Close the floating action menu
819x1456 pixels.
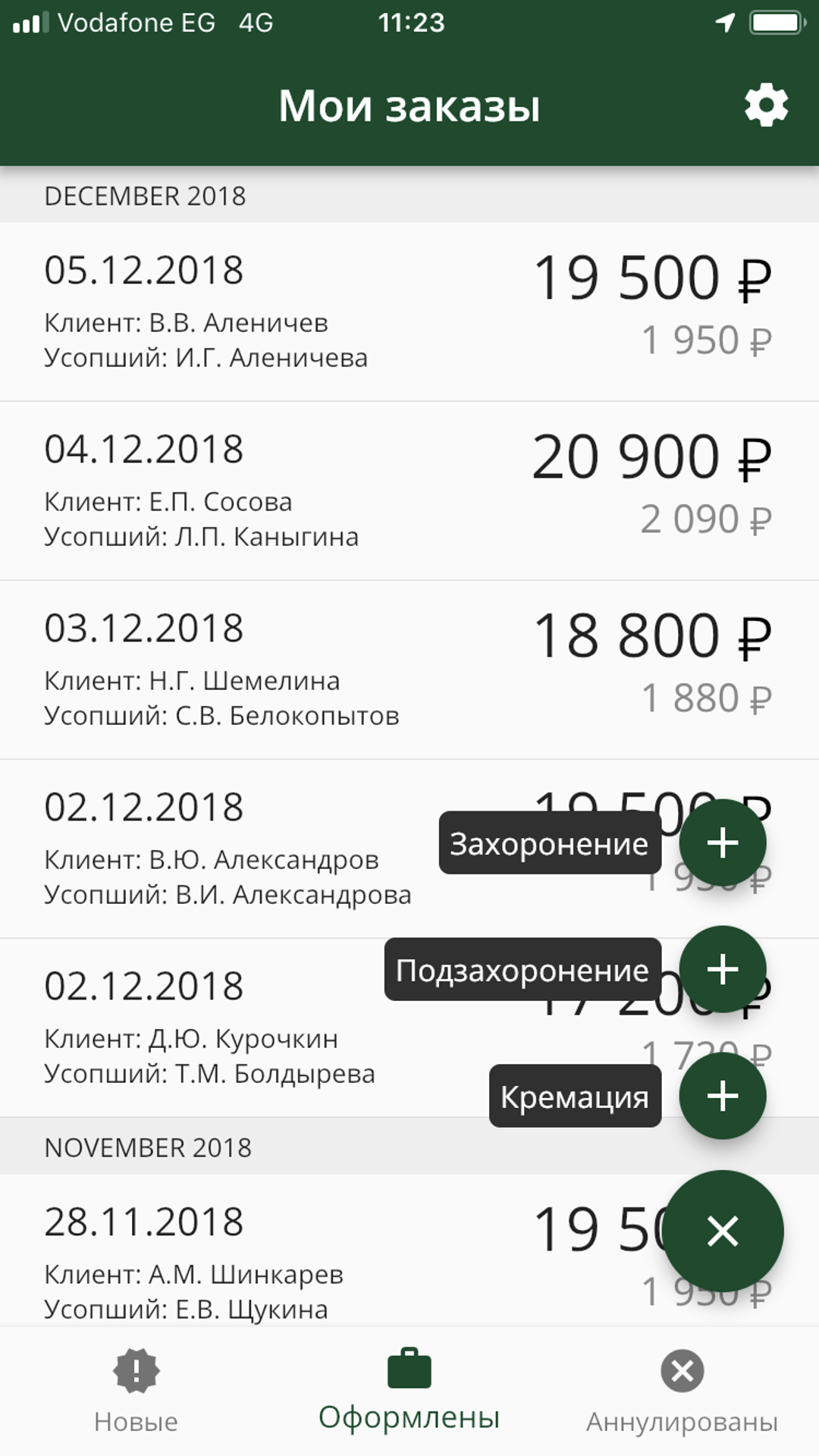pyautogui.click(x=723, y=1231)
